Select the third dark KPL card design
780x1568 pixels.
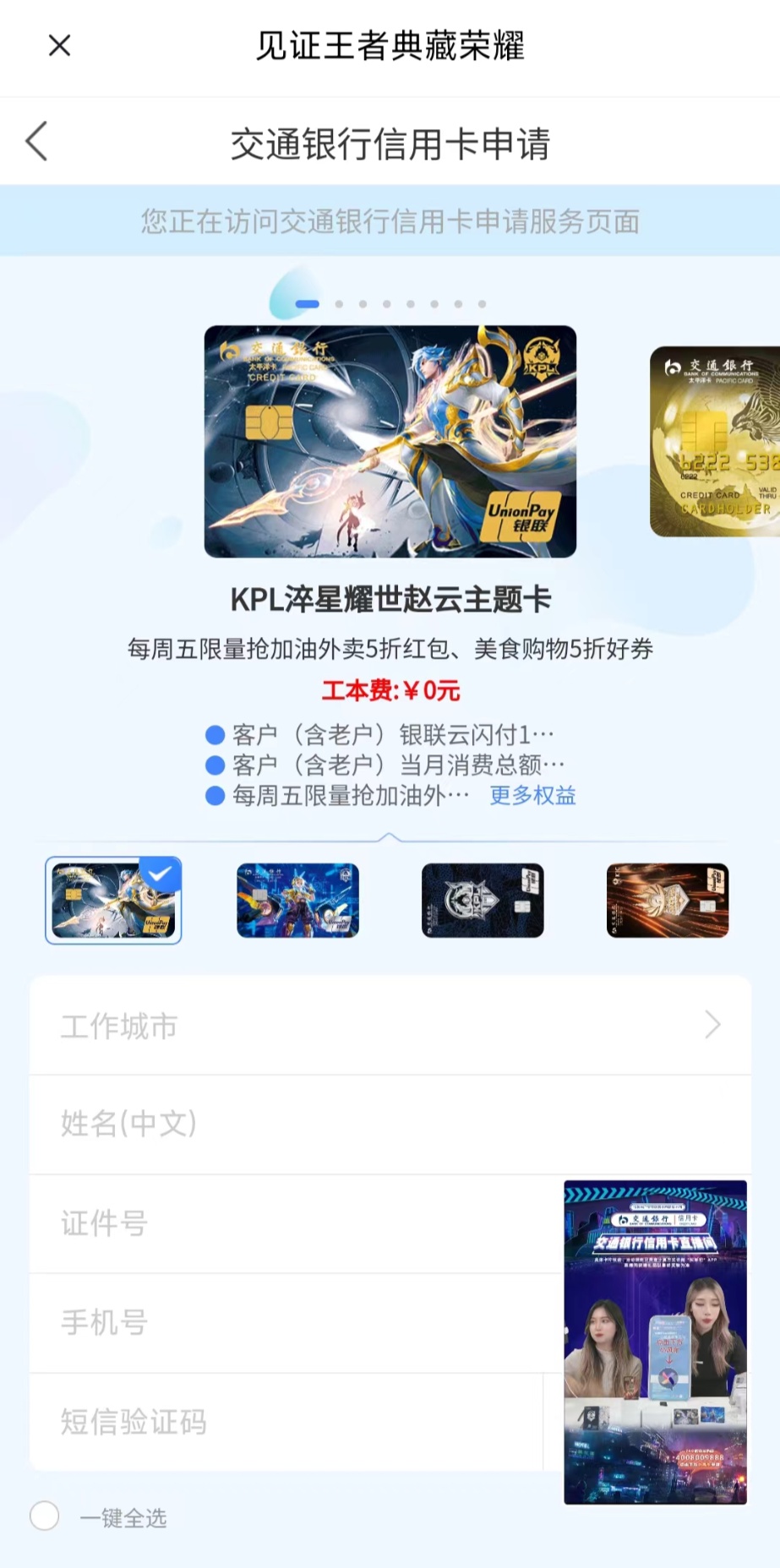483,900
